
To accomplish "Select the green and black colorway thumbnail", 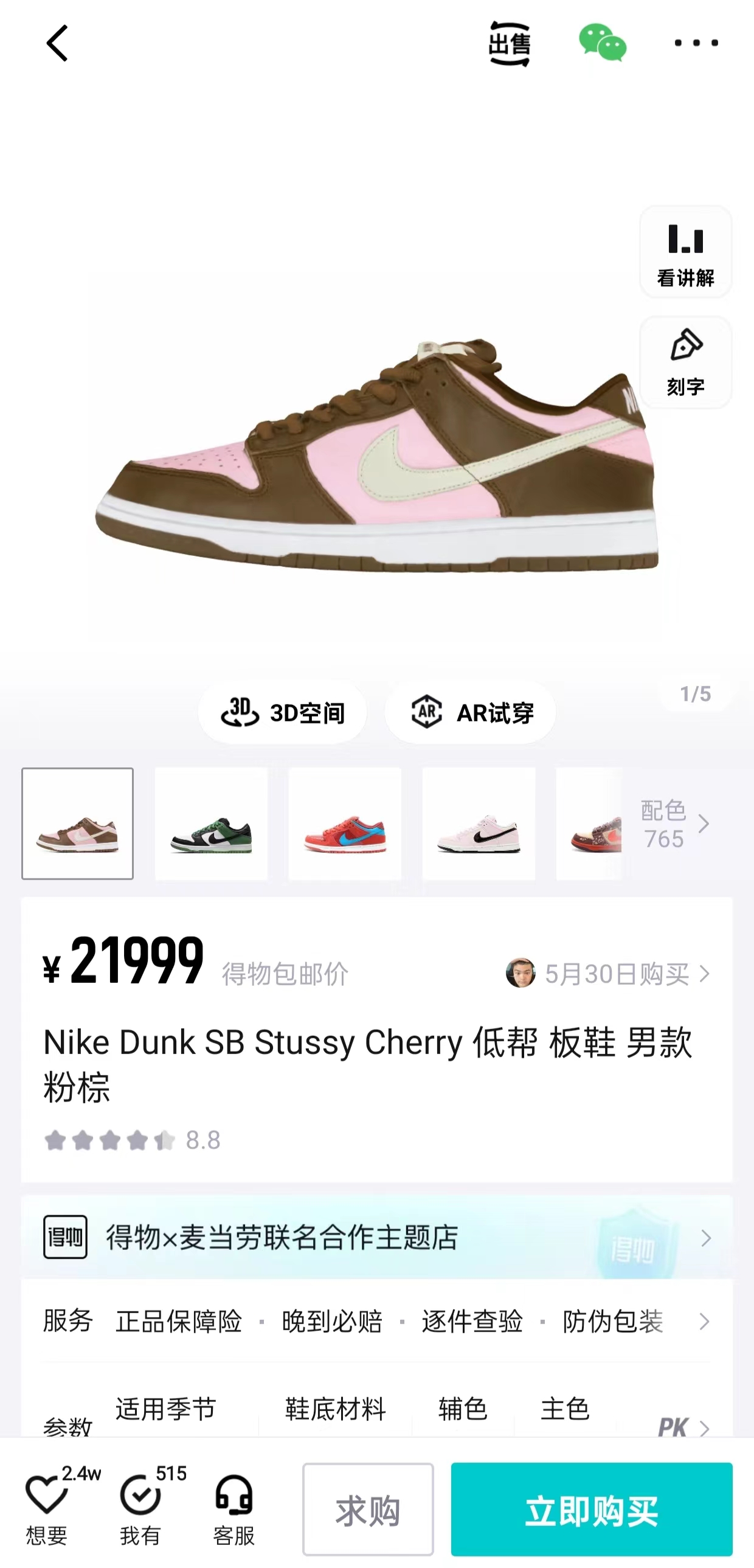I will (211, 824).
